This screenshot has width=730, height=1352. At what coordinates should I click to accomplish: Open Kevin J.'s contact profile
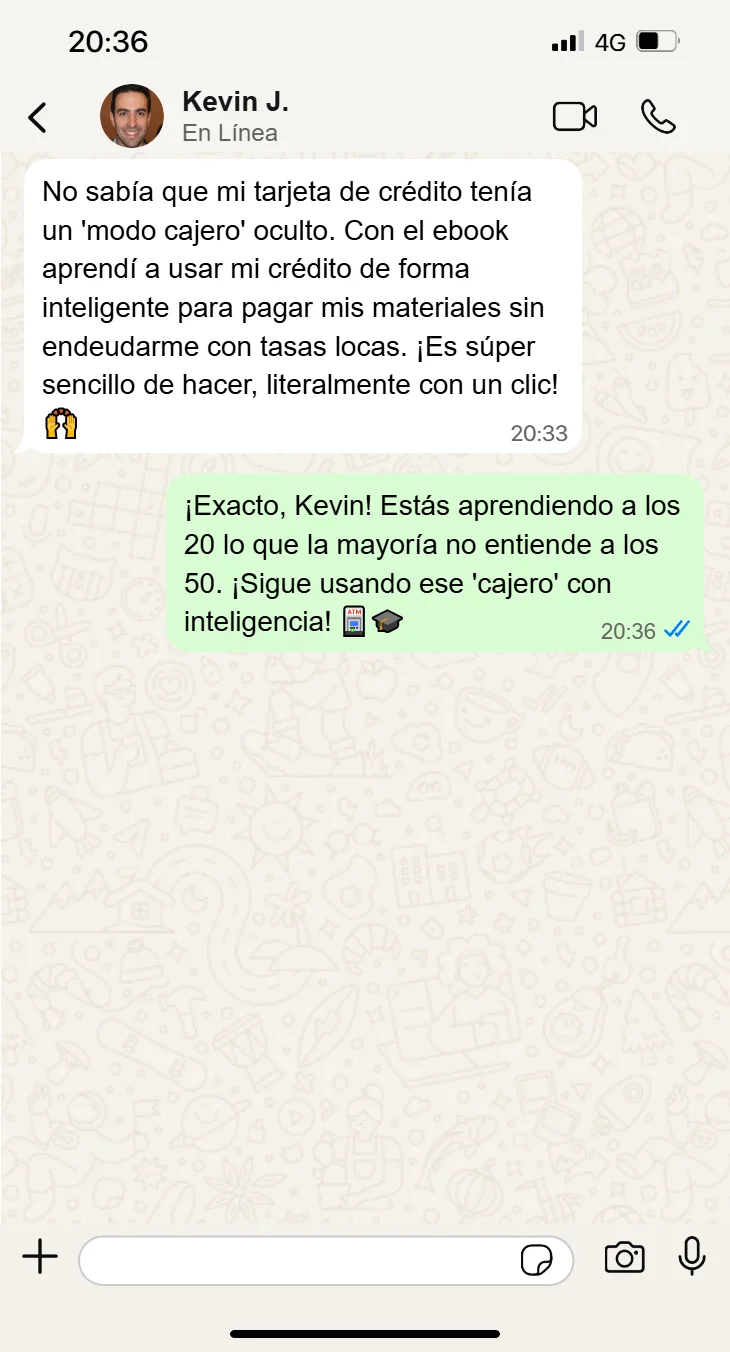[x=234, y=116]
